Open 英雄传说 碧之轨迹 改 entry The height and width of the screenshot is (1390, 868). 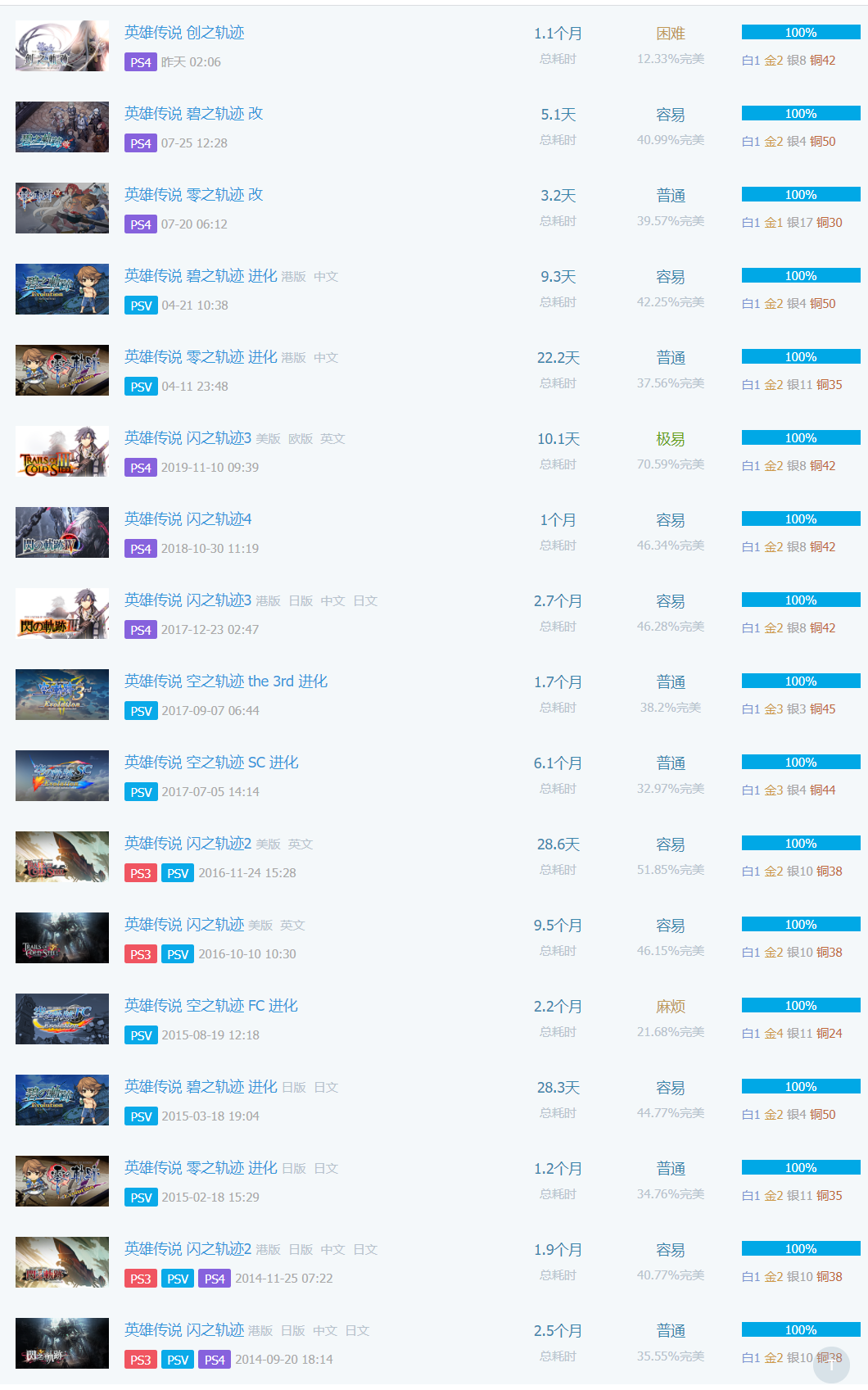tap(194, 114)
